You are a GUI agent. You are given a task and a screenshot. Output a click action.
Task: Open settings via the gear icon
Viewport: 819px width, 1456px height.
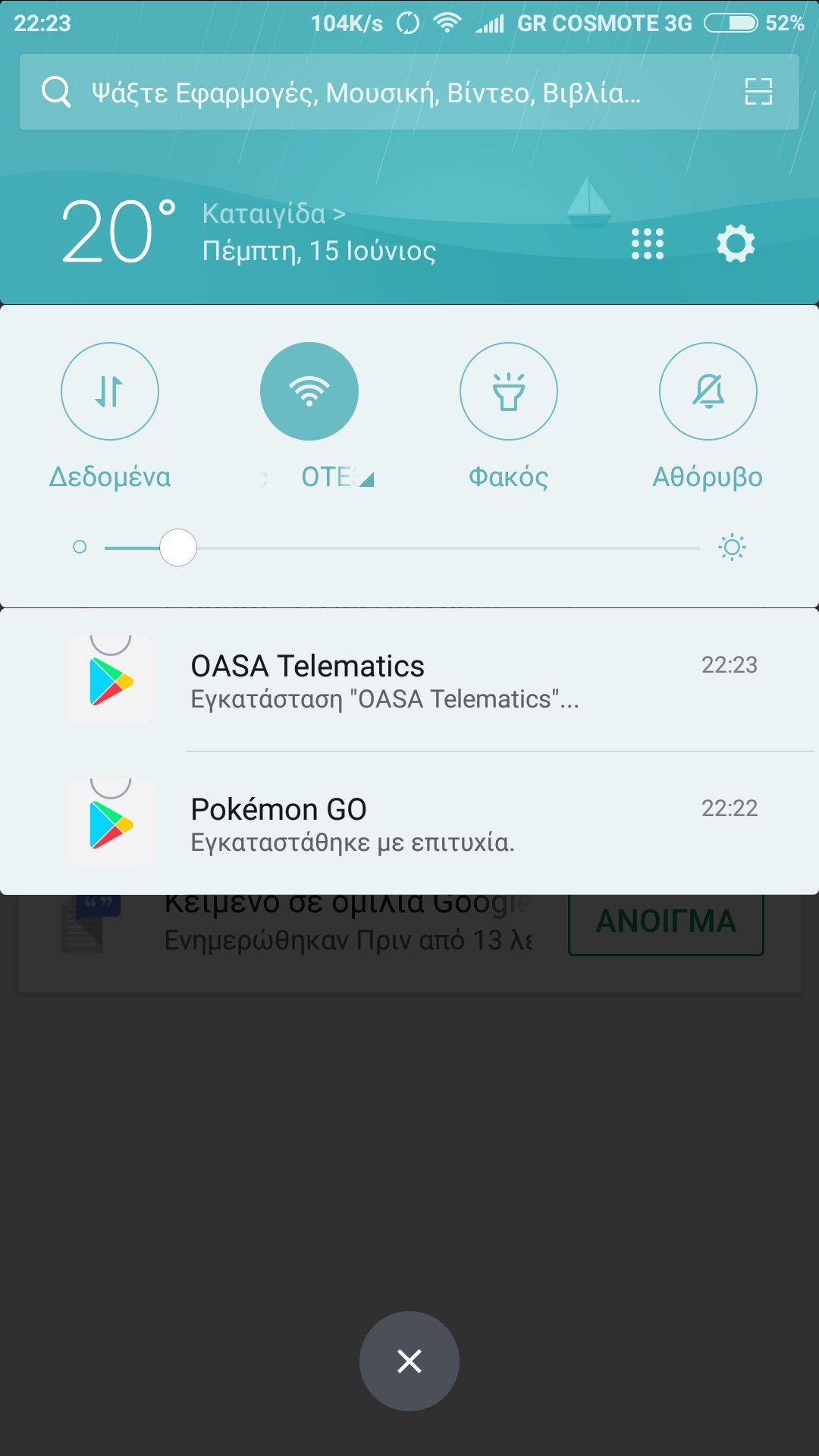tap(736, 244)
